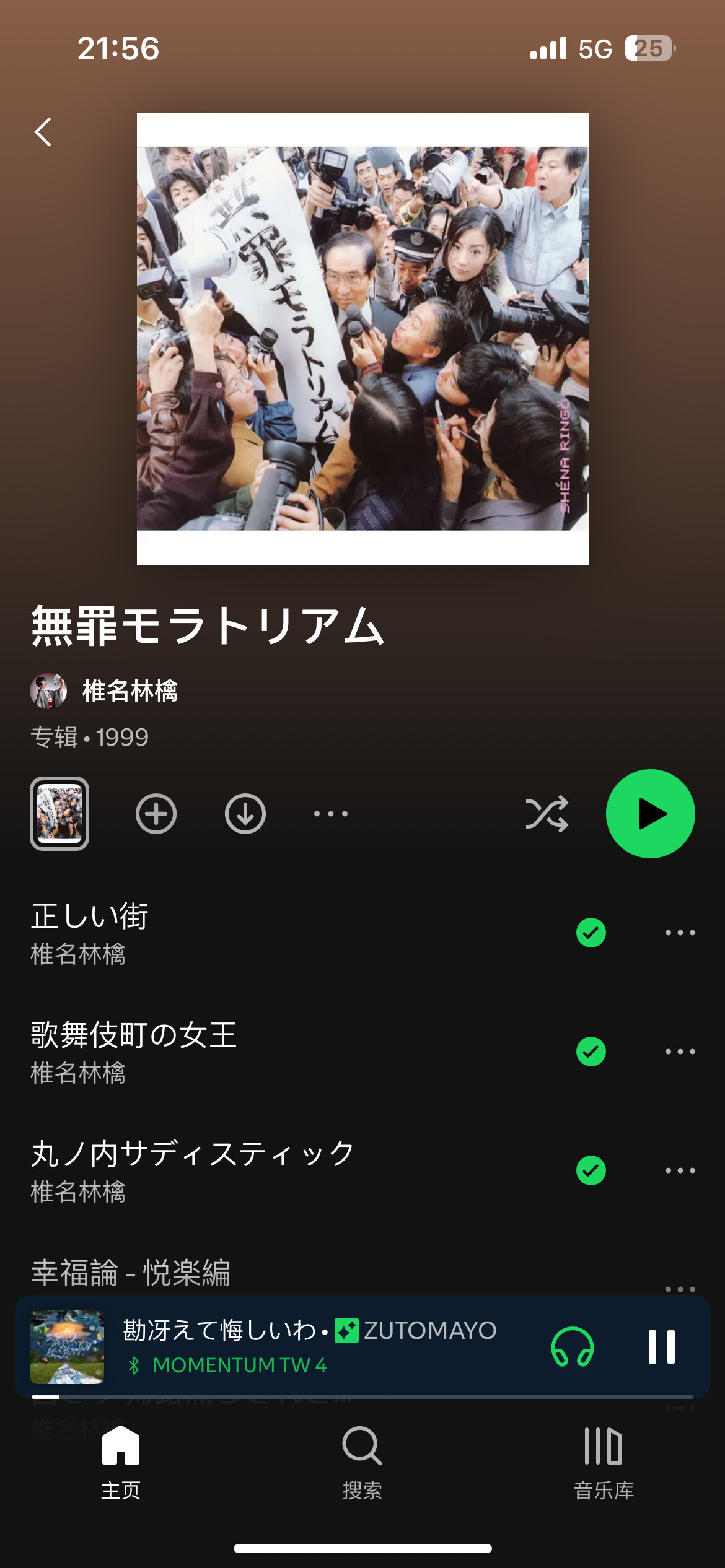Switch to the 搜索 tab
The width and height of the screenshot is (725, 1568).
[x=362, y=1463]
